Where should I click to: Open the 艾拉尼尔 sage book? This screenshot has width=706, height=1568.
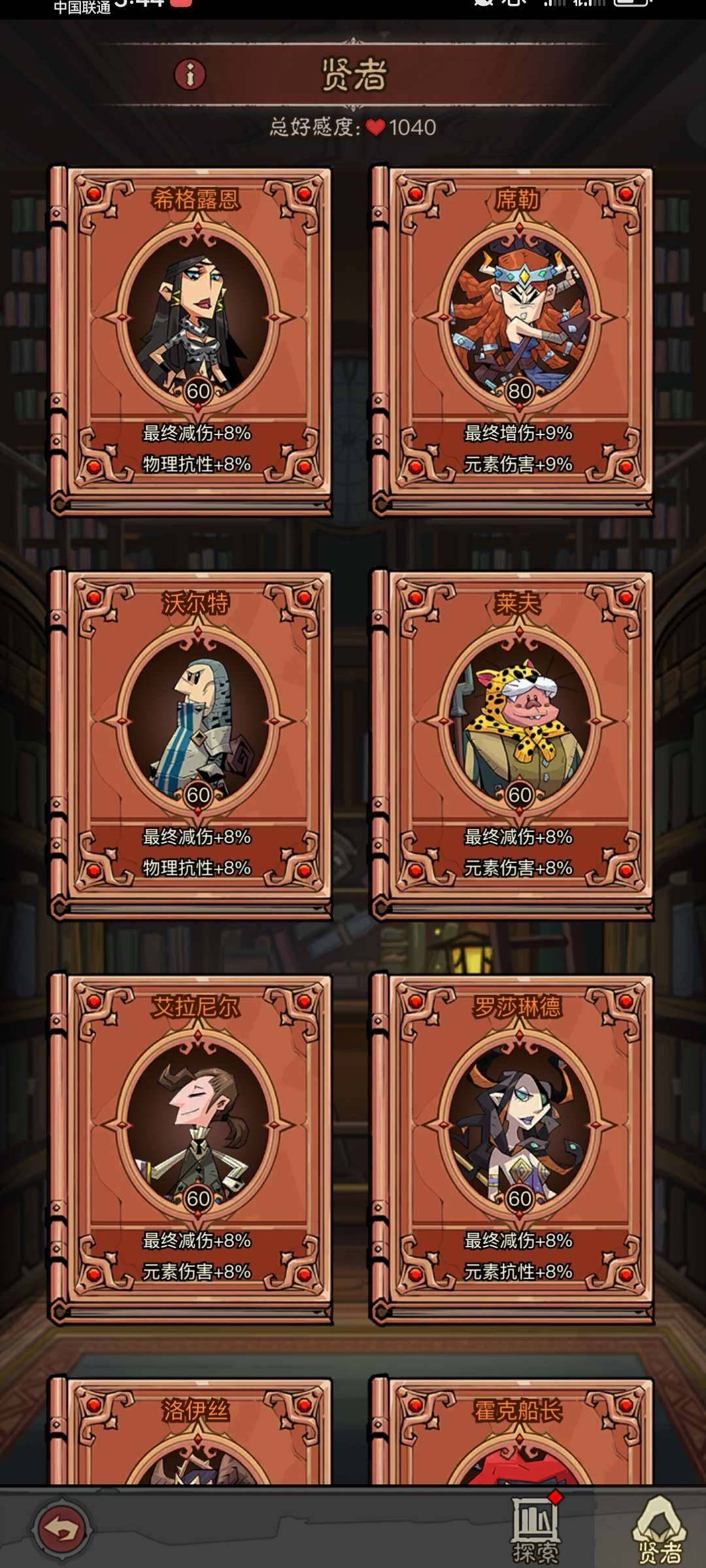click(x=192, y=1147)
